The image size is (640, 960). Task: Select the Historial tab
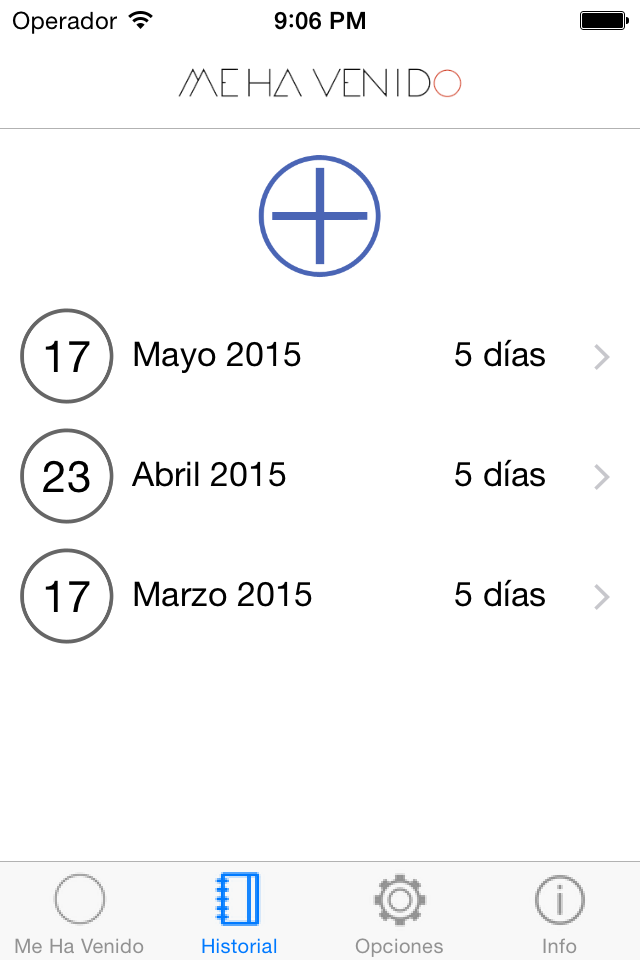[239, 913]
